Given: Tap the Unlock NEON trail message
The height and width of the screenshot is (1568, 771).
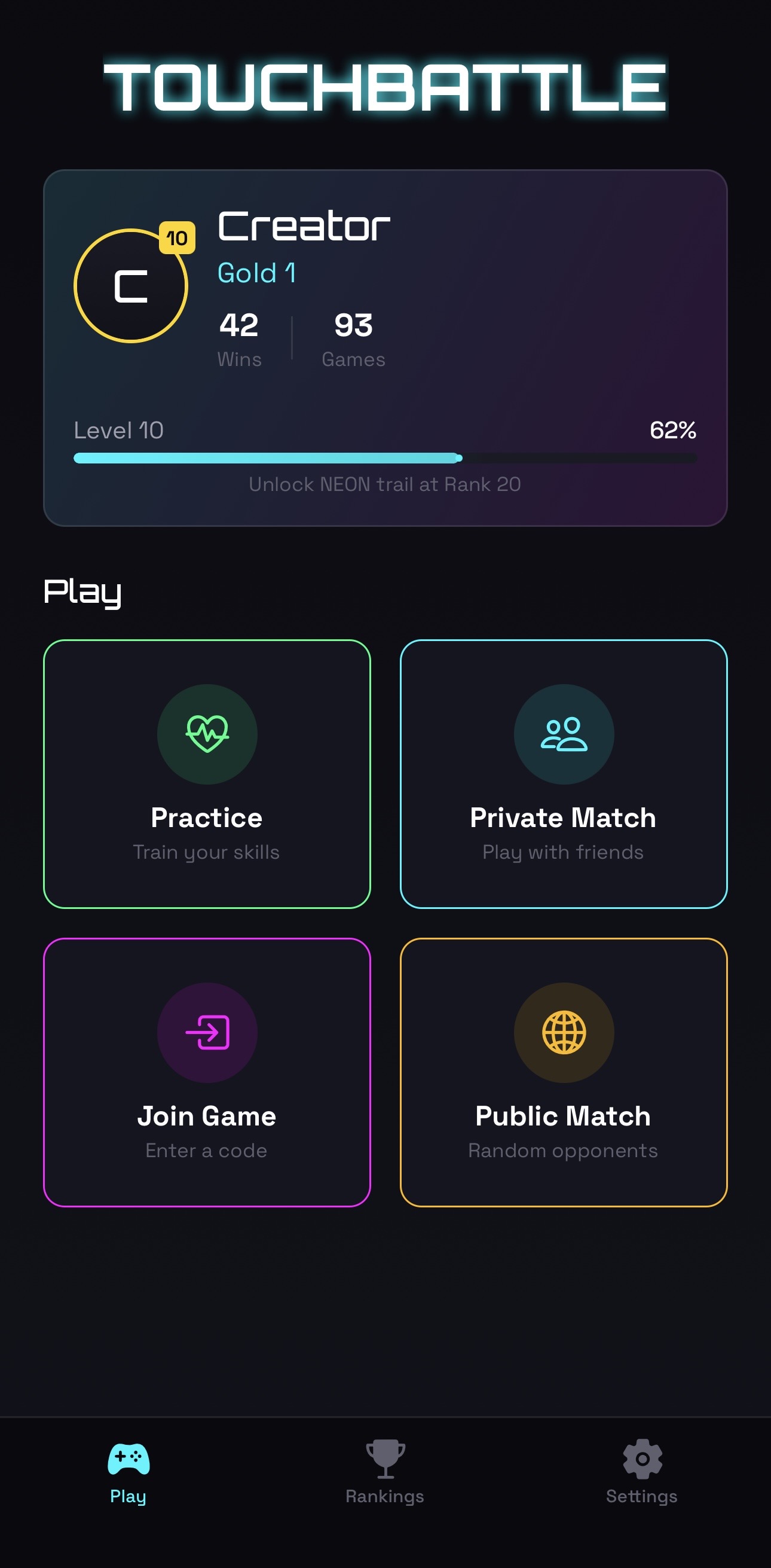Looking at the screenshot, I should pos(384,484).
